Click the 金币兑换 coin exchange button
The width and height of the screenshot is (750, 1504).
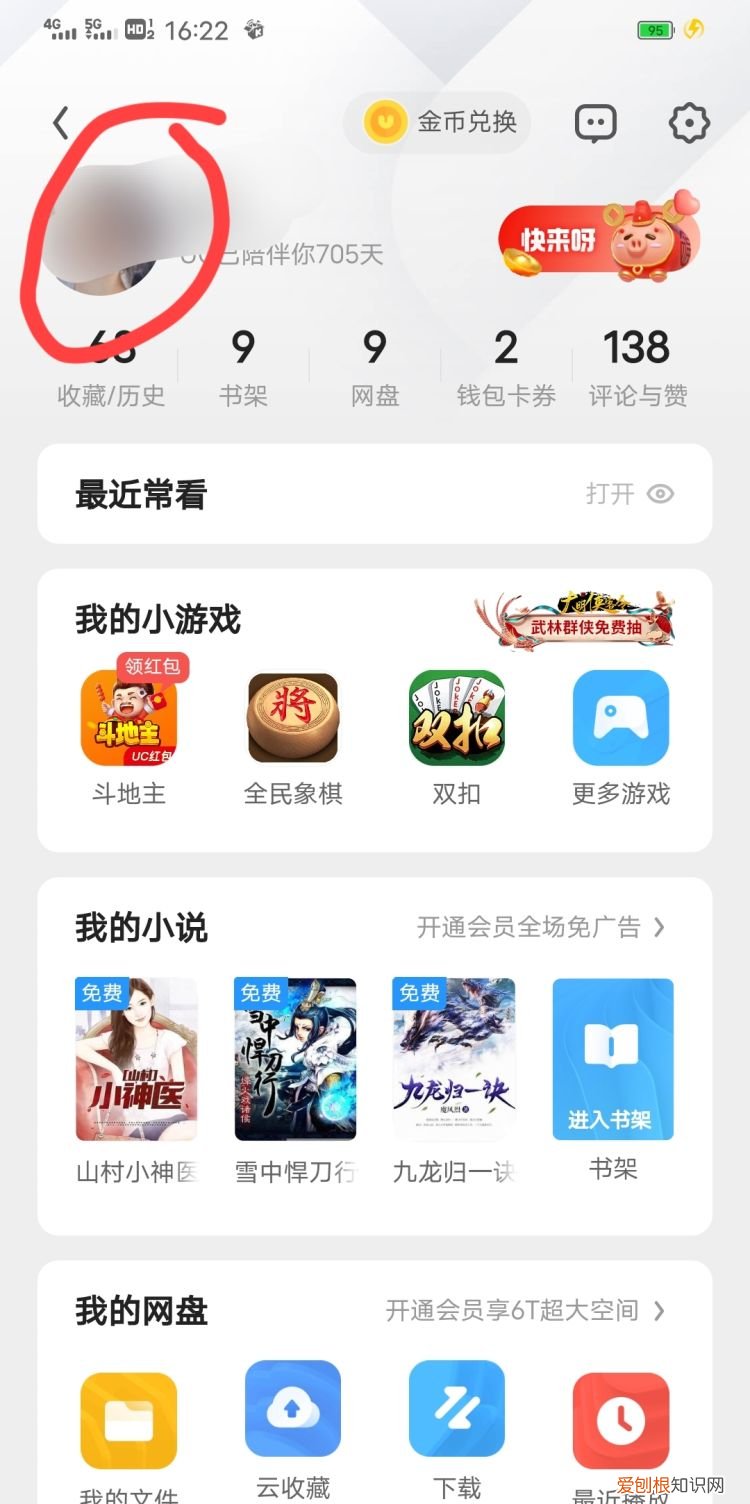(x=436, y=124)
